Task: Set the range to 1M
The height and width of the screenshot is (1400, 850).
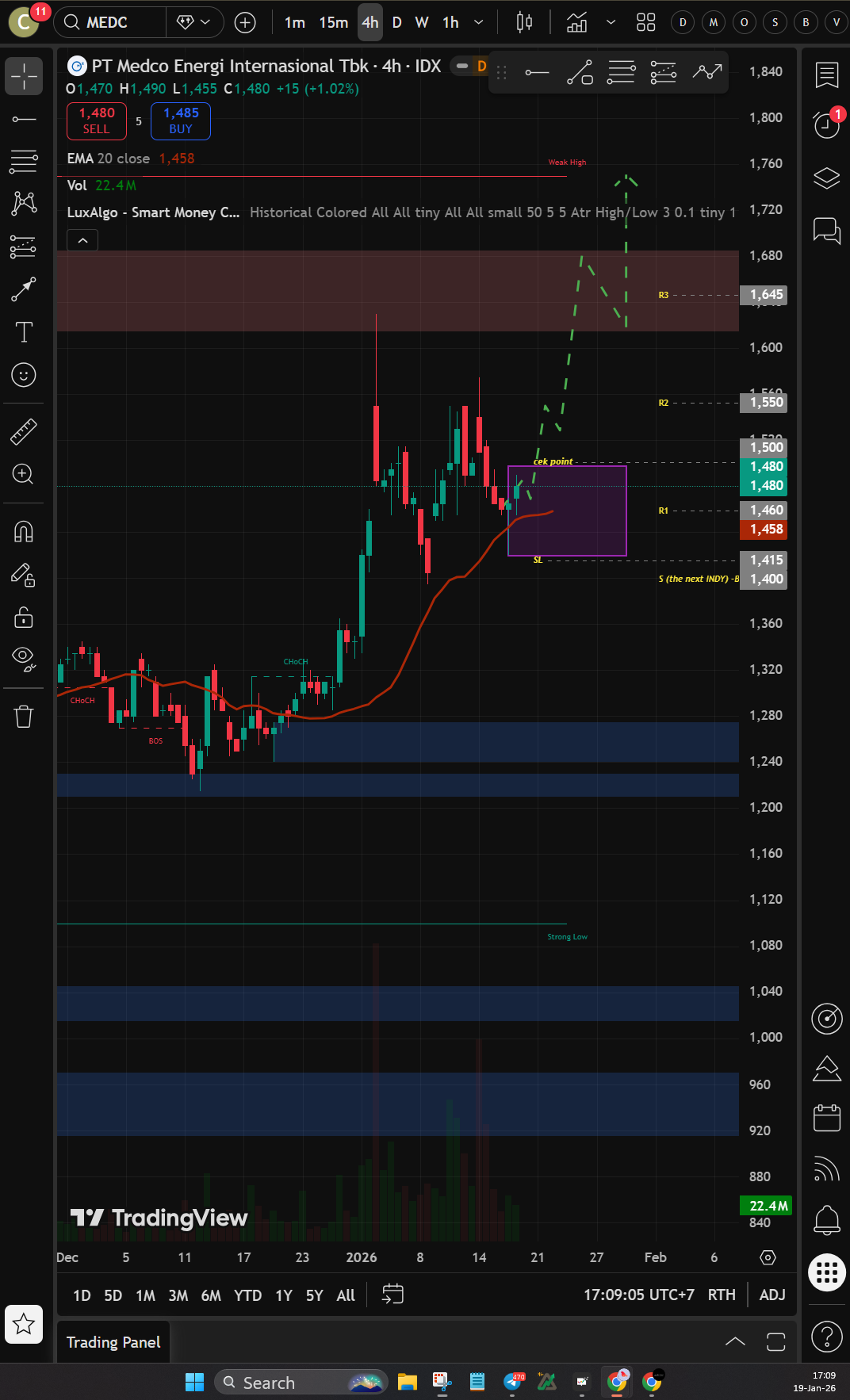Action: pyautogui.click(x=145, y=1295)
